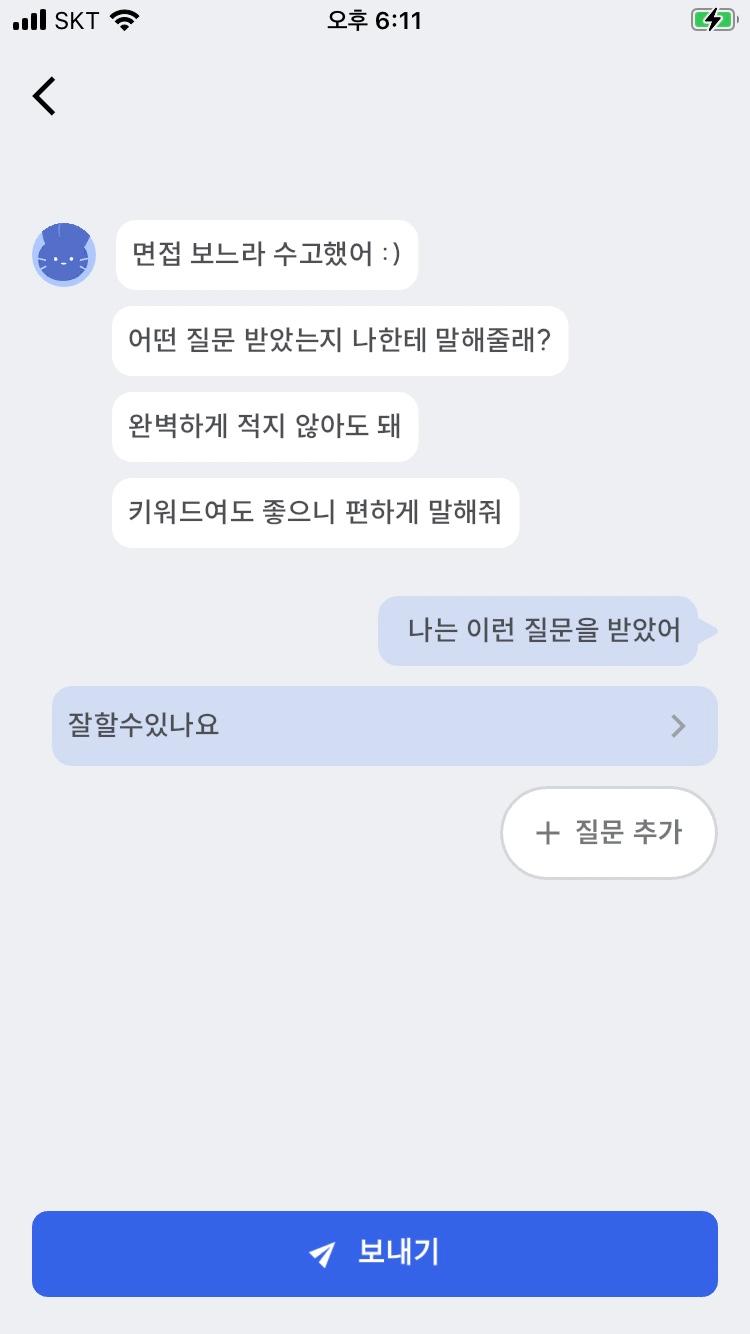Open details of the recorded interview question
Image resolution: width=750 pixels, height=1334 pixels.
(x=385, y=725)
